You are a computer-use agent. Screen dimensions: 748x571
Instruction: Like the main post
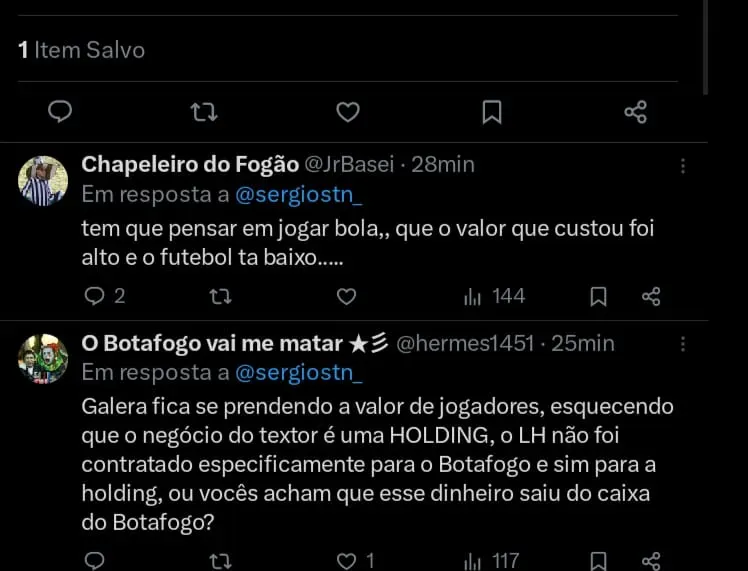(x=347, y=112)
